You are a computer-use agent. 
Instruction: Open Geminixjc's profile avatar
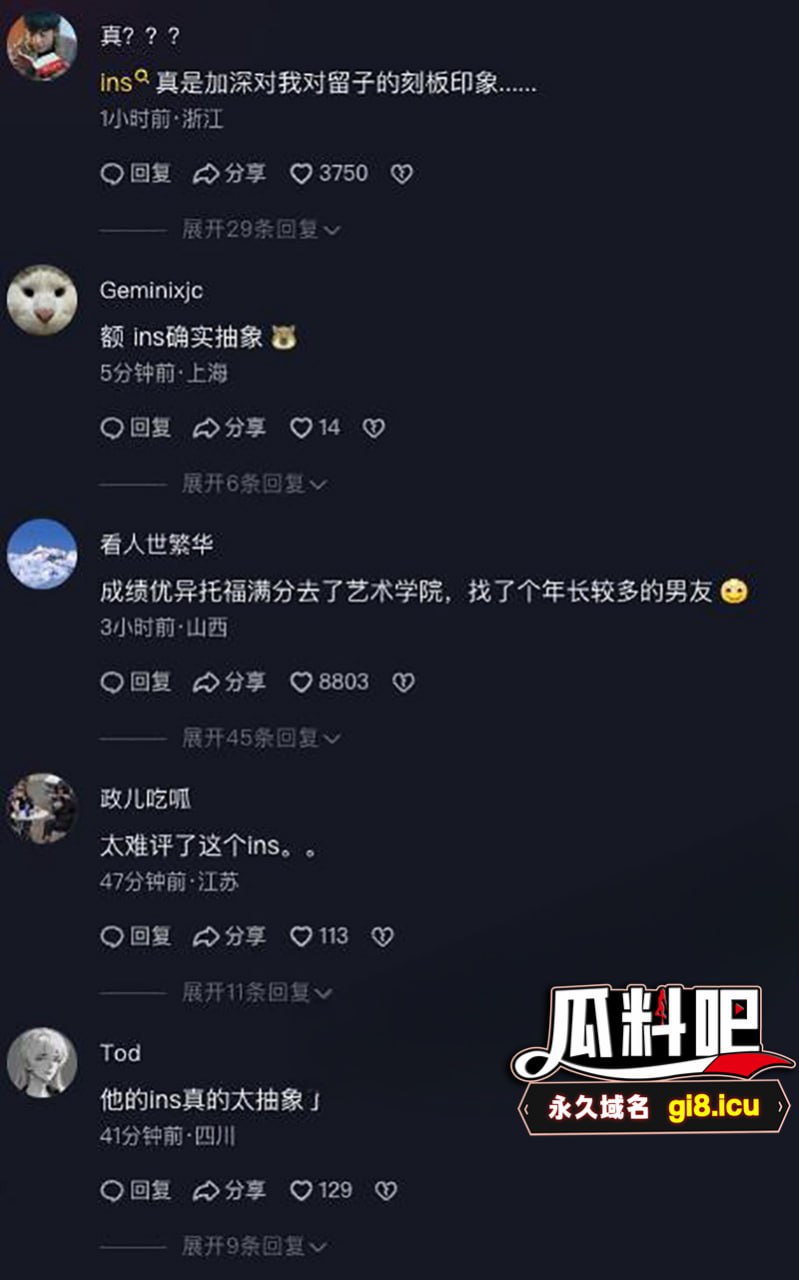pyautogui.click(x=42, y=300)
